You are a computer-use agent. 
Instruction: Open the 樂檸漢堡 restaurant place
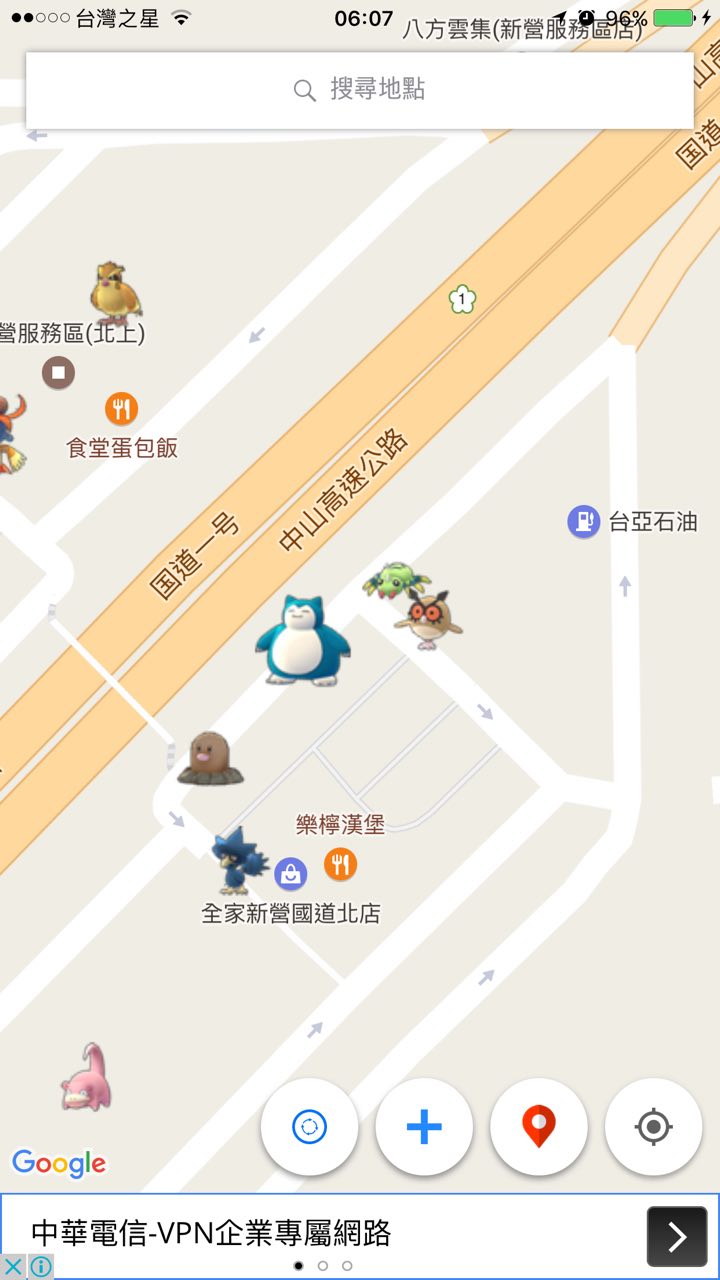coord(341,863)
